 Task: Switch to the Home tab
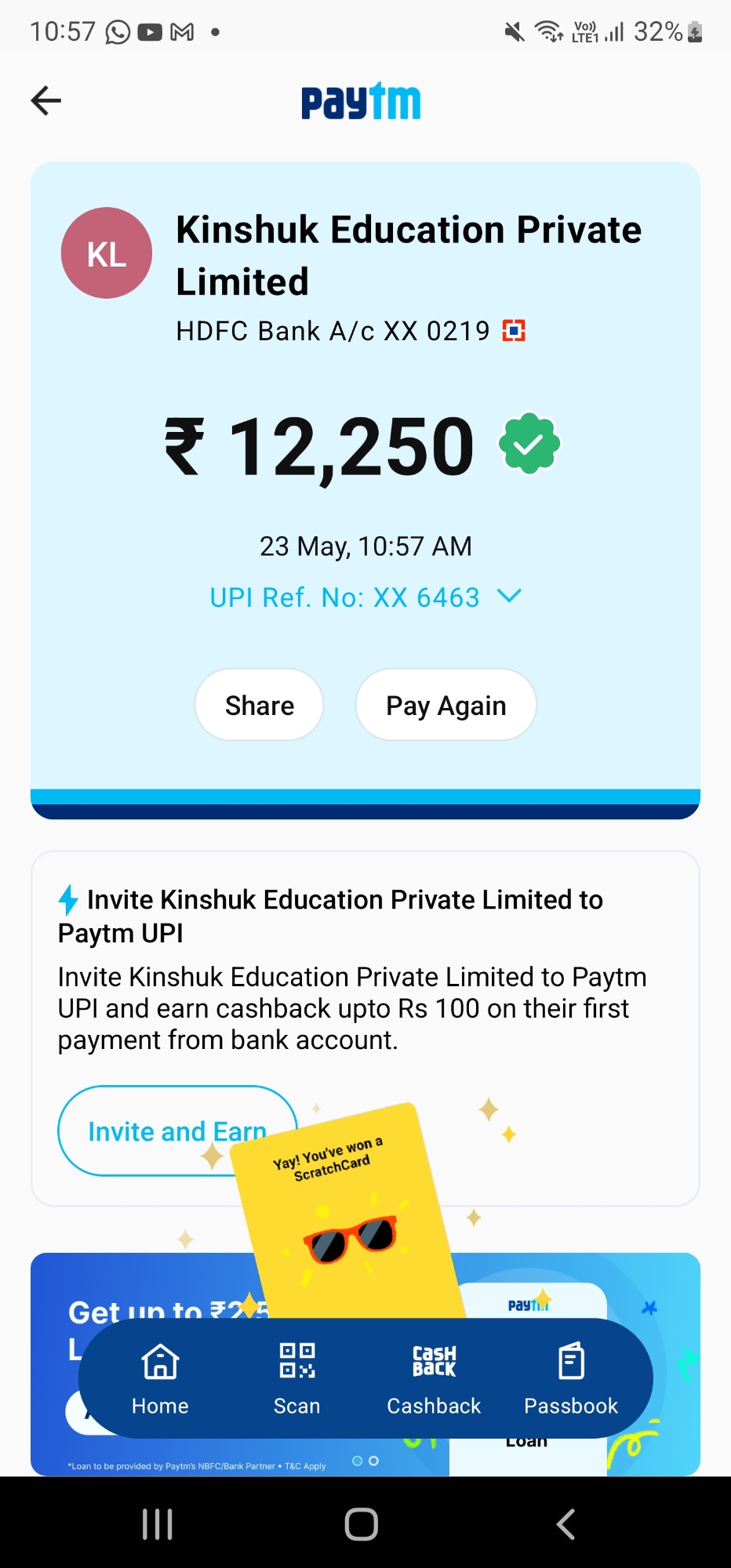tap(160, 1378)
